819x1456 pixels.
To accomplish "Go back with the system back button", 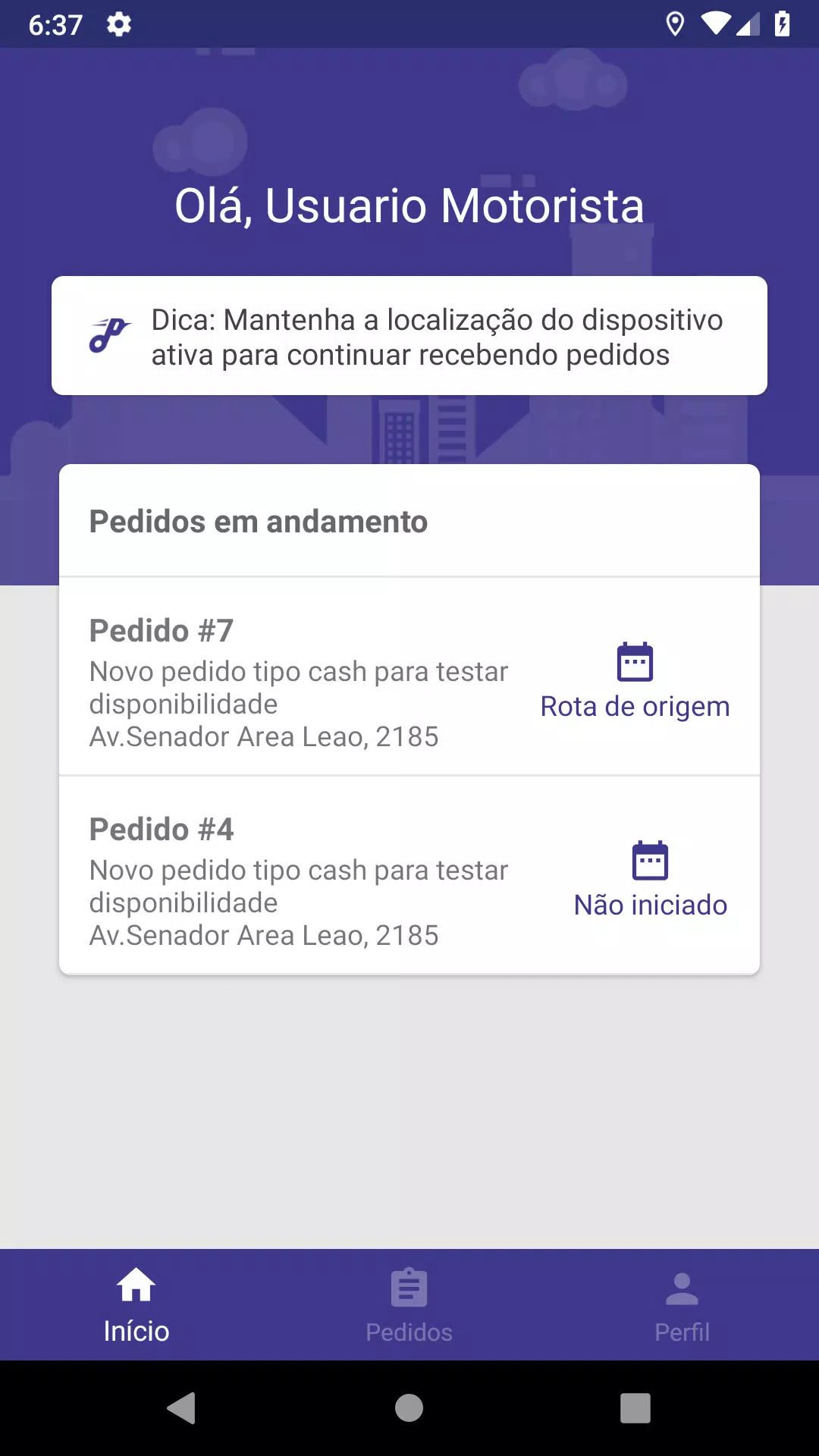I will coord(182,1408).
